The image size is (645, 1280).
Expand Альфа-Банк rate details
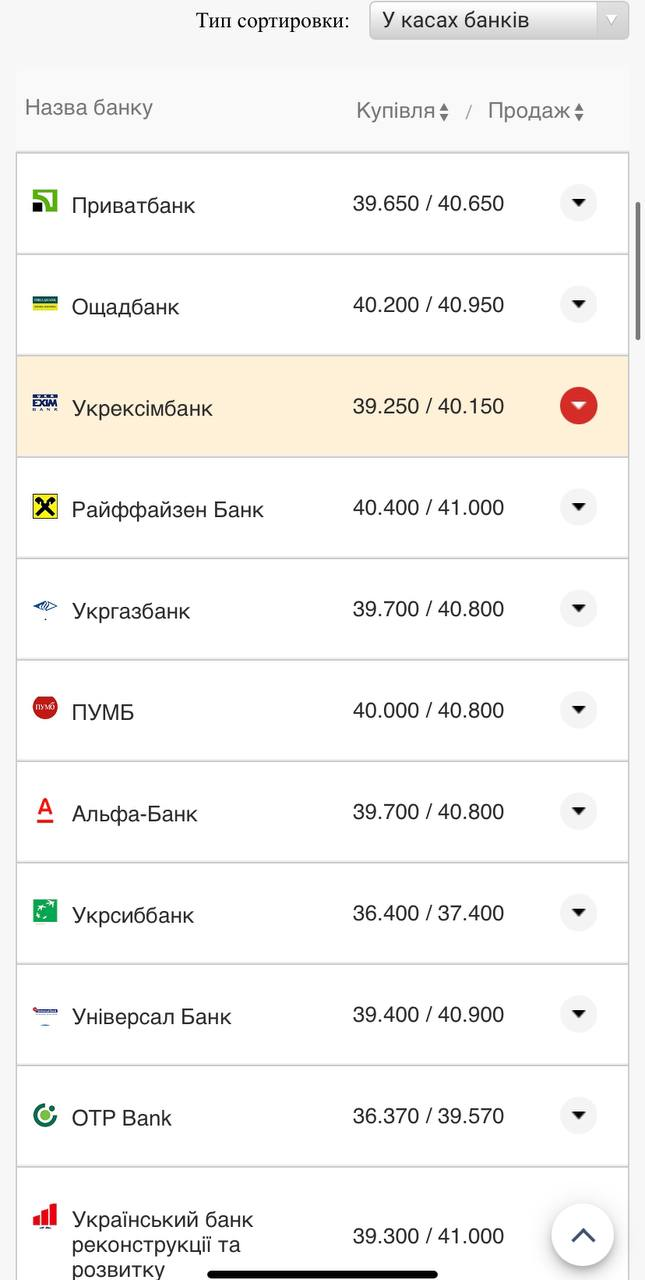click(x=578, y=811)
